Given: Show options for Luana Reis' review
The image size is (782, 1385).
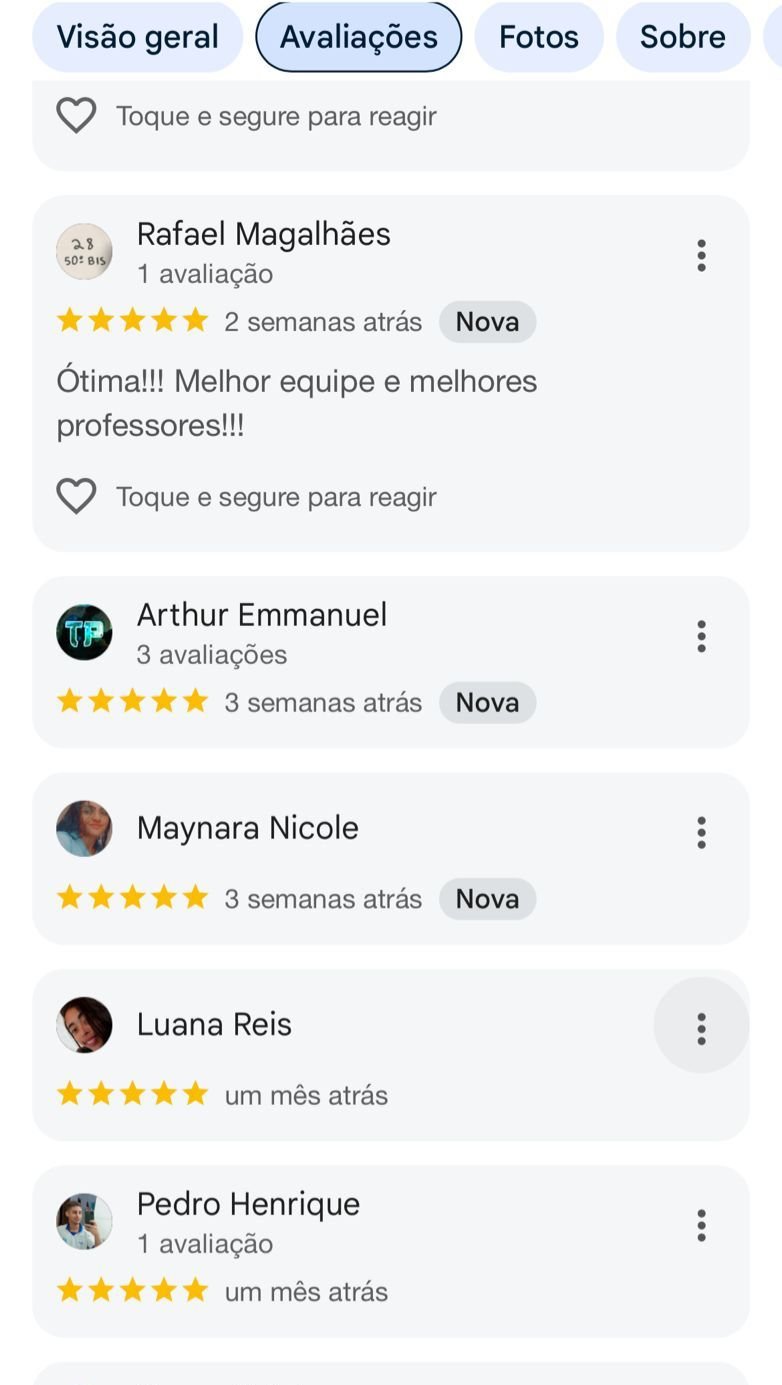Looking at the screenshot, I should click(x=701, y=1028).
